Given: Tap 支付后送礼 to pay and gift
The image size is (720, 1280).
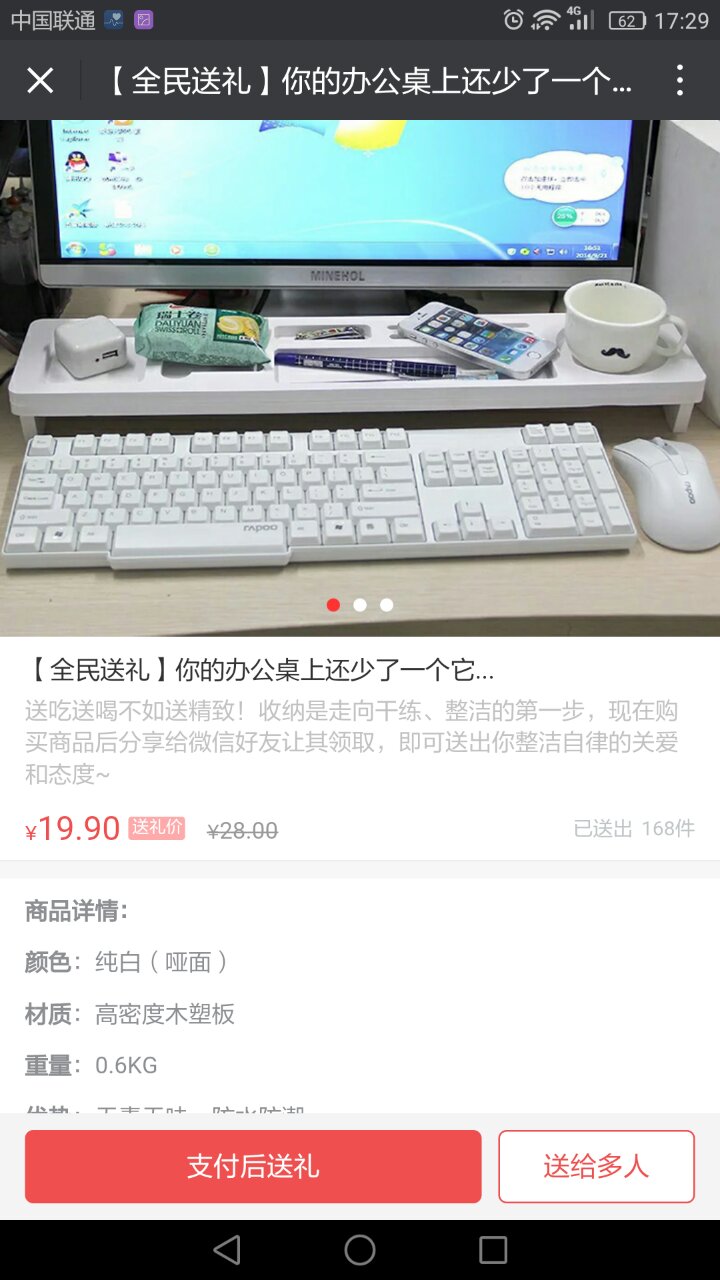Looking at the screenshot, I should [x=253, y=1166].
